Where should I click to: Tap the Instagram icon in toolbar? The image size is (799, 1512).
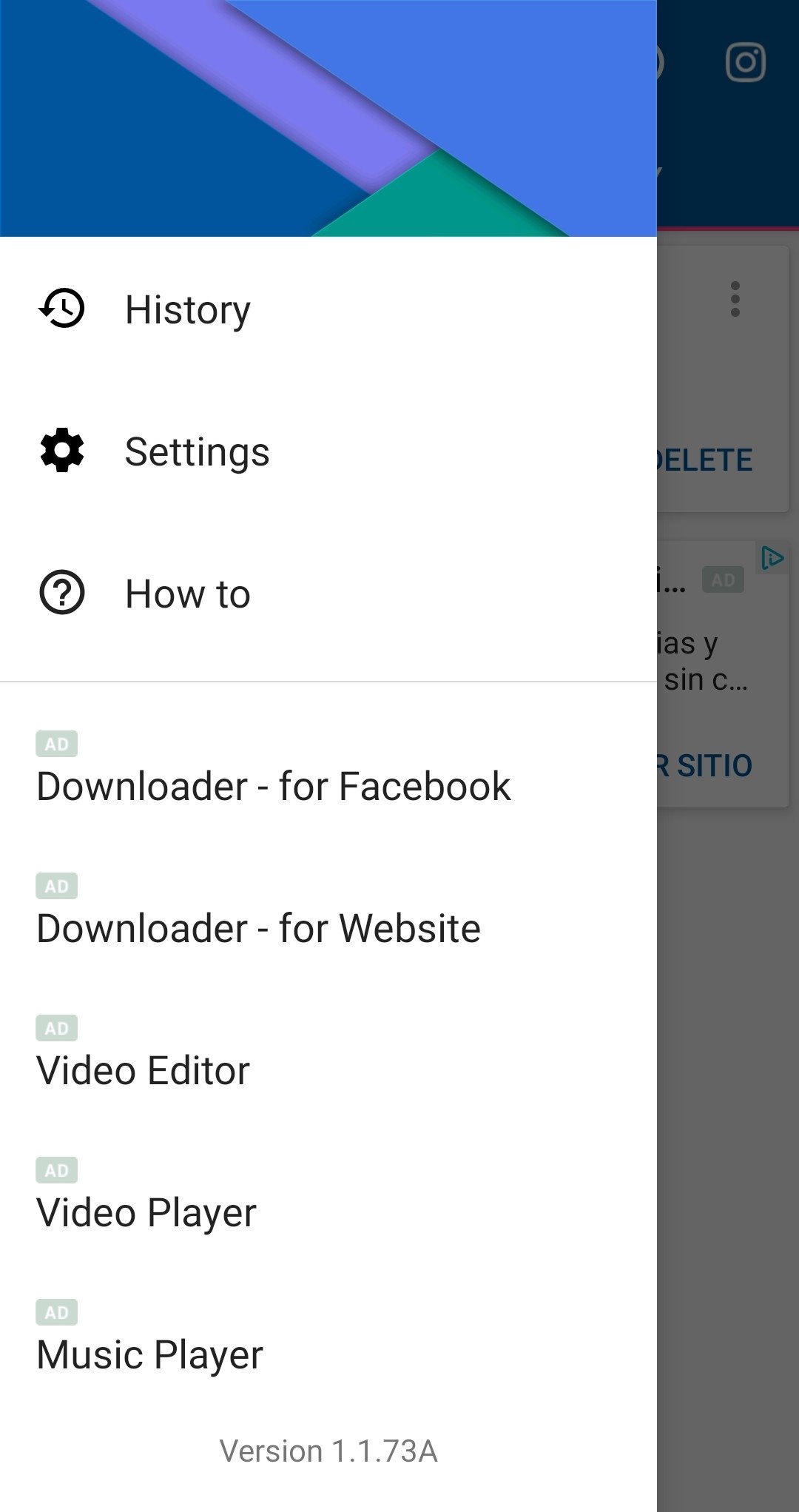click(745, 62)
